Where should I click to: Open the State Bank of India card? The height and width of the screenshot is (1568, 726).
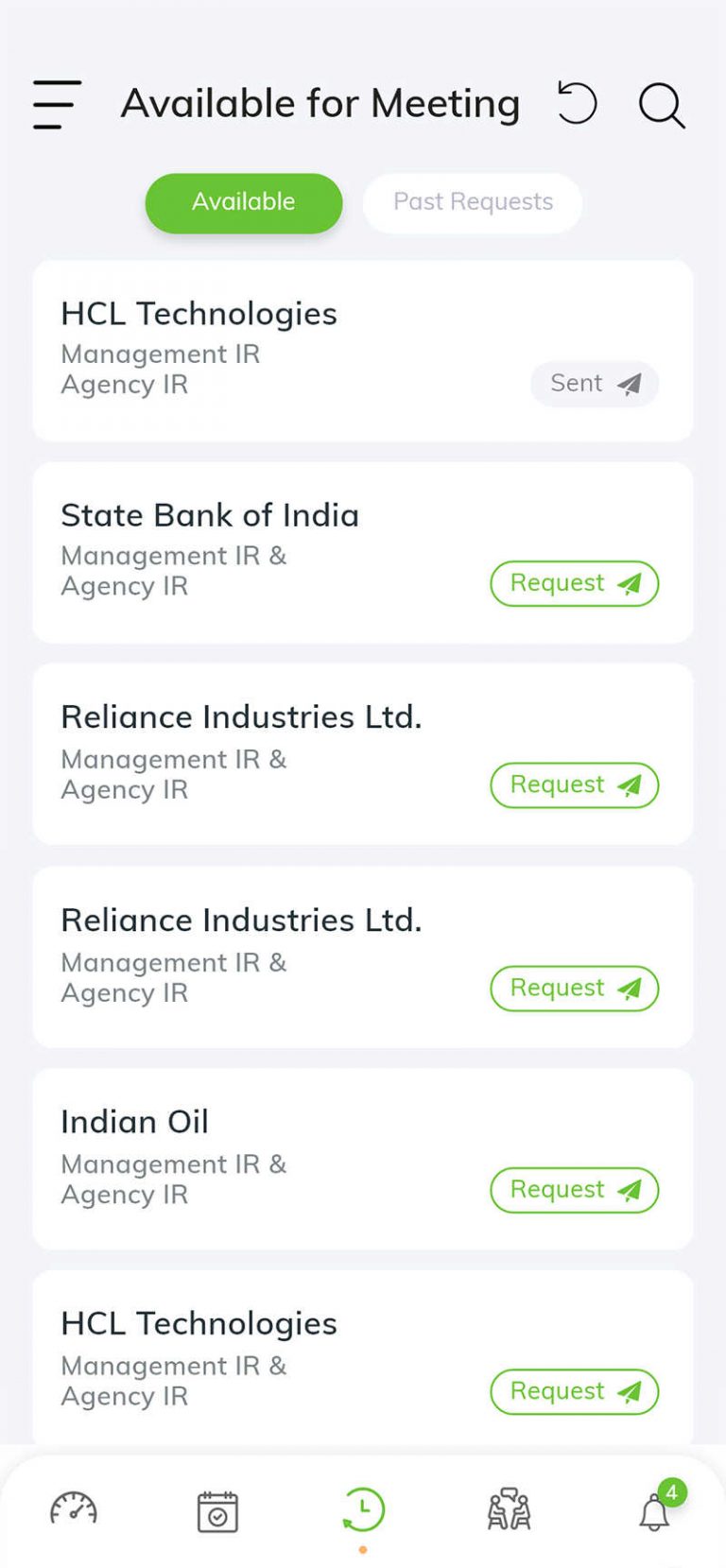(363, 552)
